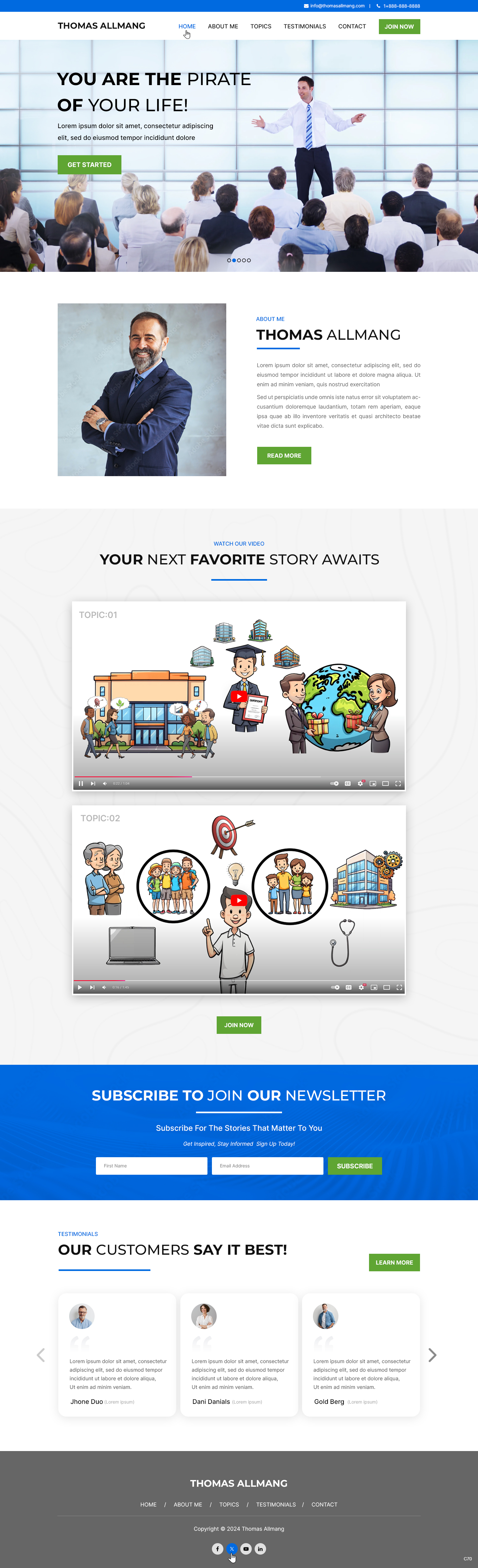The height and width of the screenshot is (1568, 478).
Task: Open Testimonials from the header menu
Action: click(x=304, y=26)
